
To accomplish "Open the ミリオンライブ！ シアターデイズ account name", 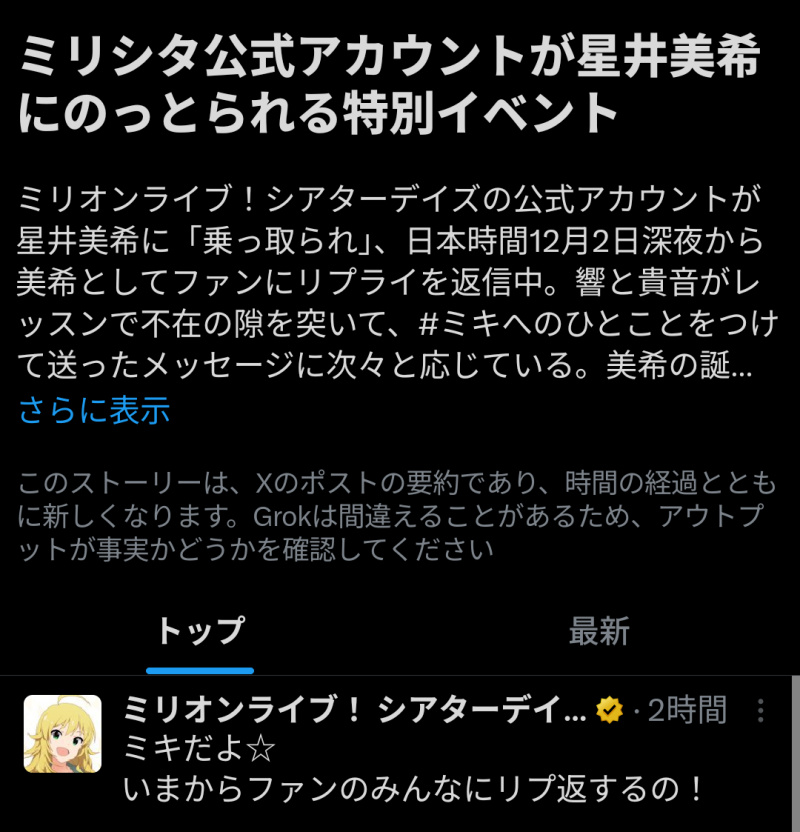I will point(354,711).
